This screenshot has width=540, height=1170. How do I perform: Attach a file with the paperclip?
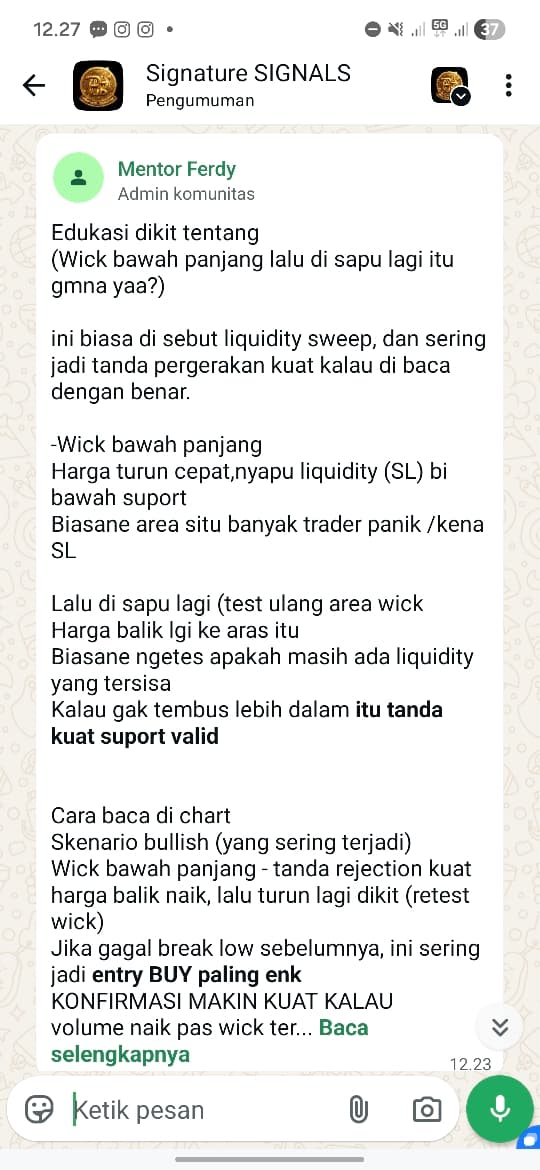pos(359,1110)
